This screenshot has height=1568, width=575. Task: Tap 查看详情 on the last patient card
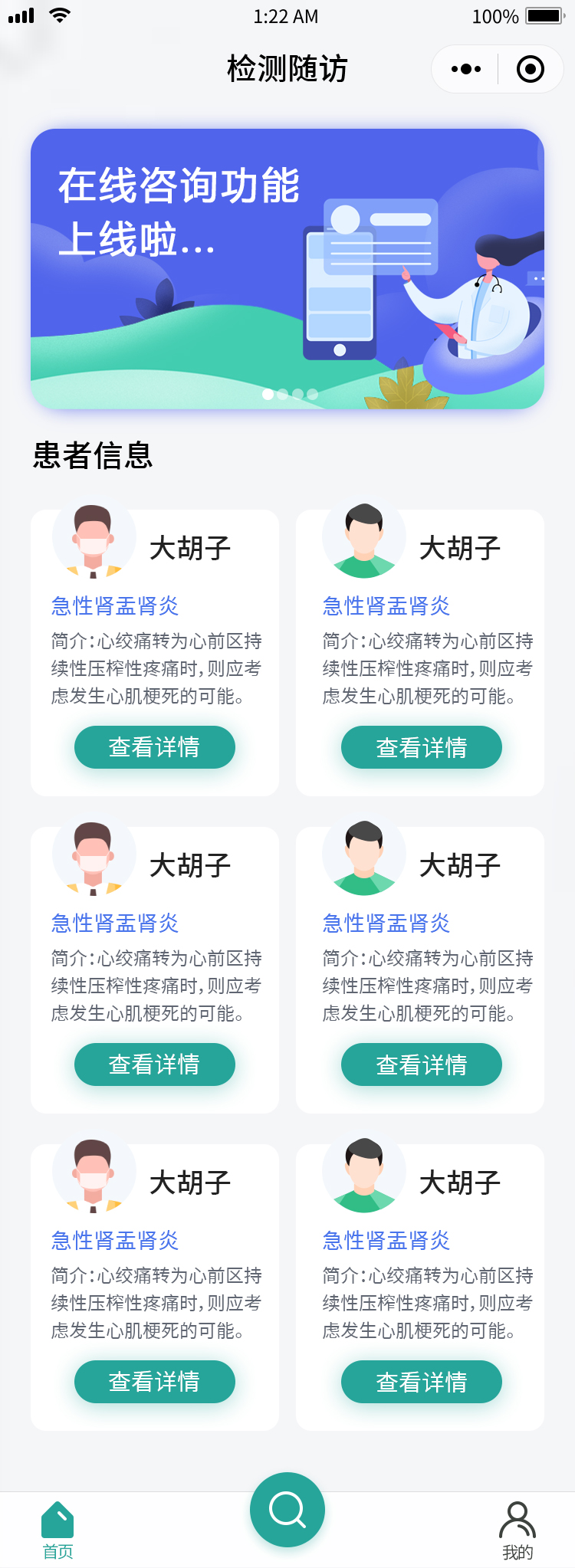[x=422, y=1382]
